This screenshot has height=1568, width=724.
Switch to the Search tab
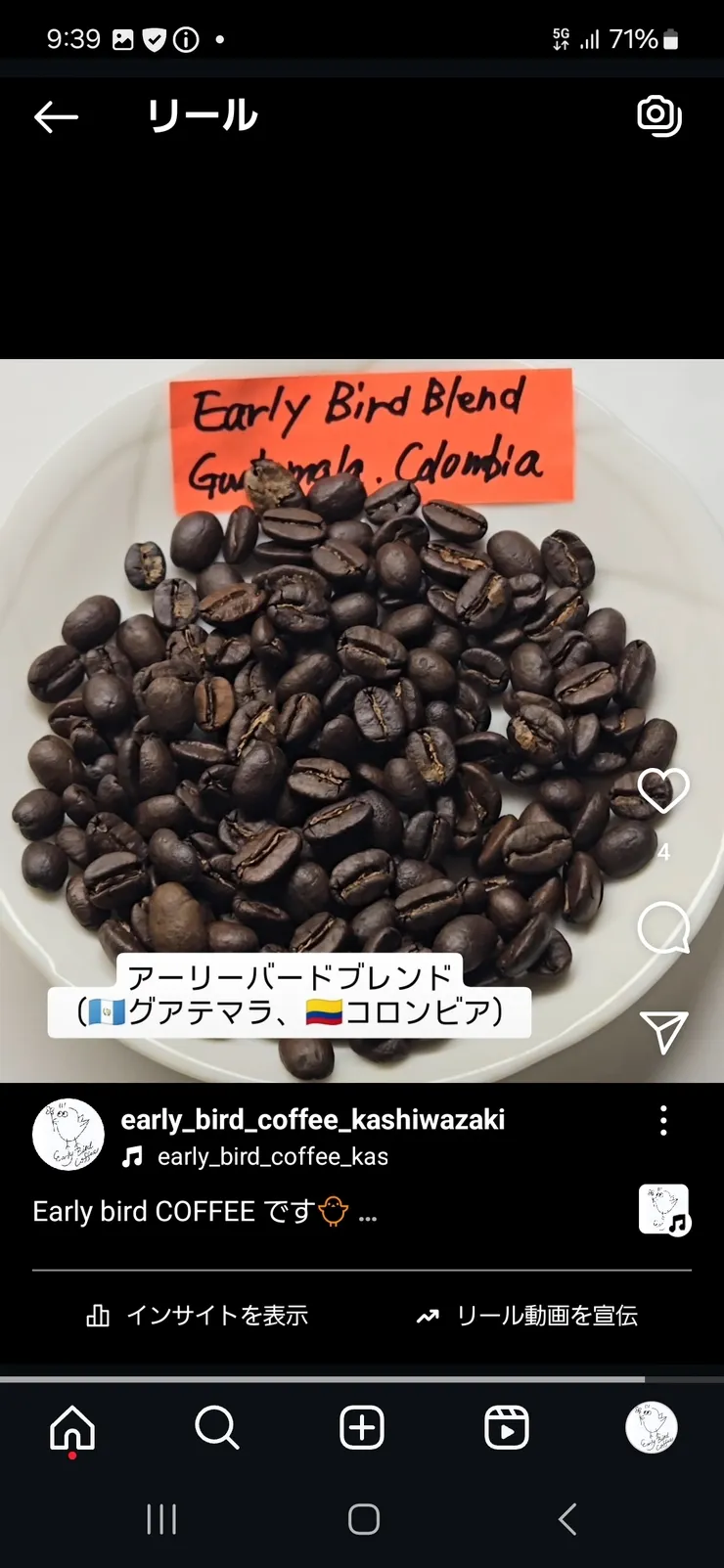click(x=216, y=1428)
